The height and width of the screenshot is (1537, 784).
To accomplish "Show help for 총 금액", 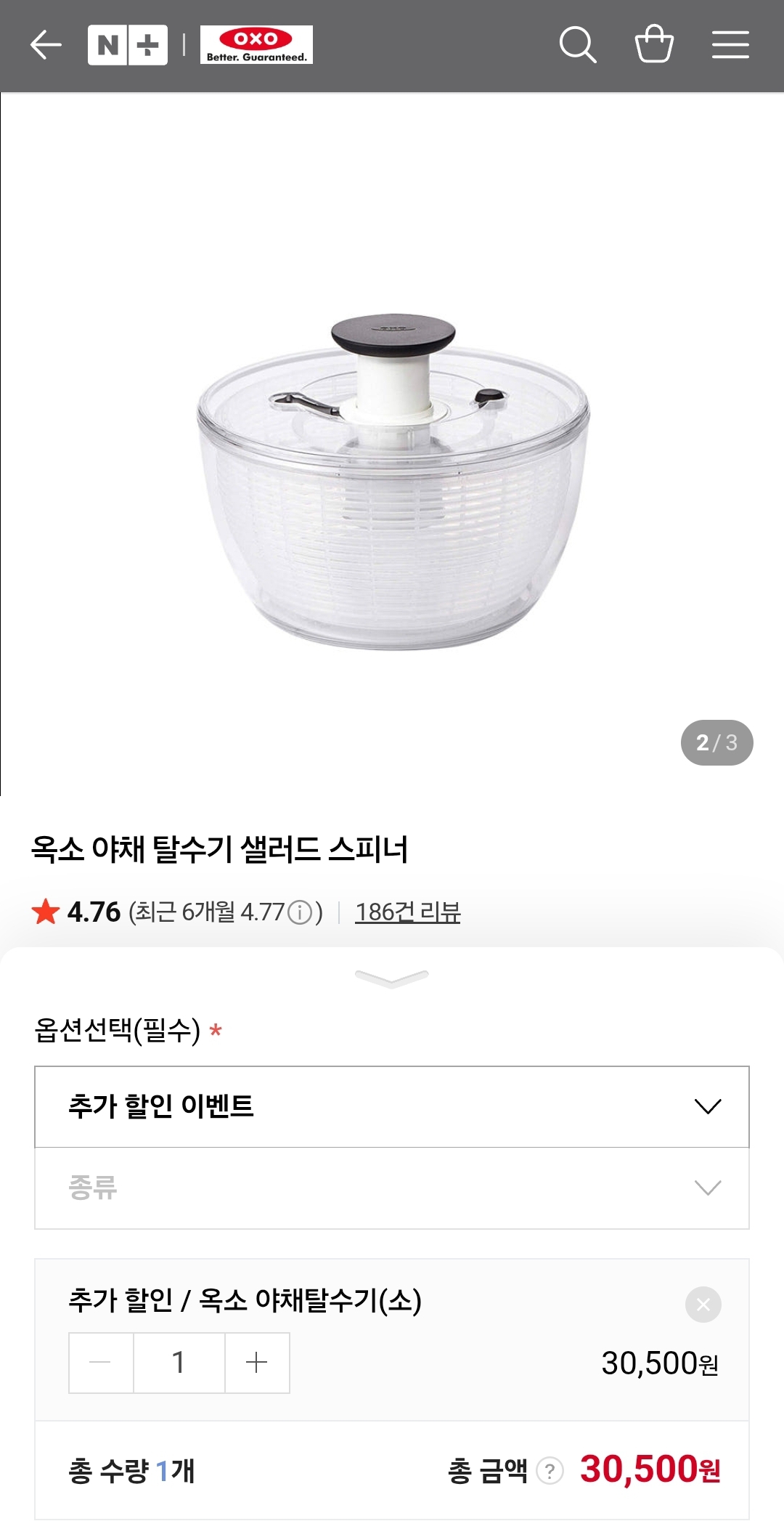I will 550,1472.
